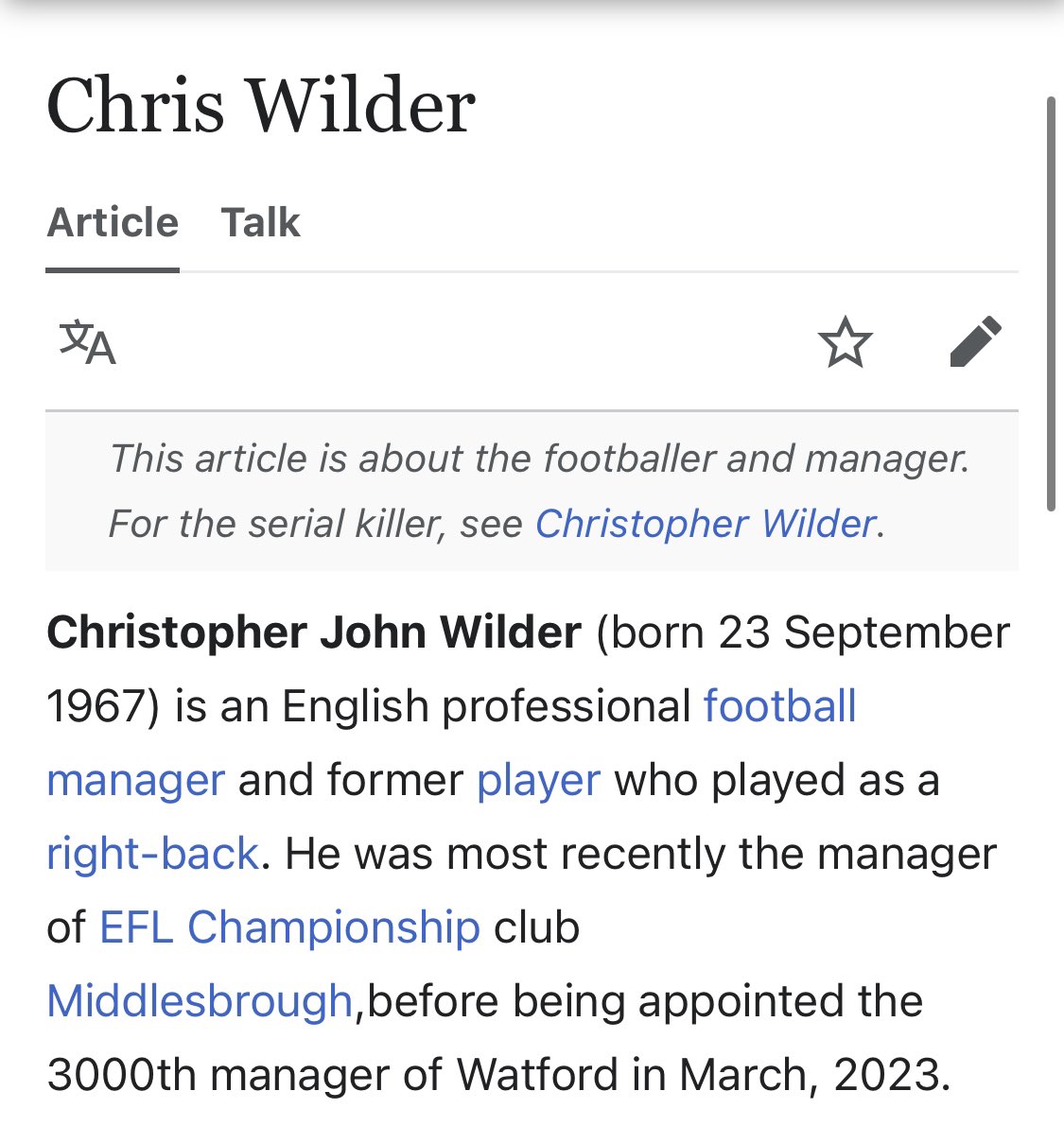Open the language selection icon

tap(87, 342)
